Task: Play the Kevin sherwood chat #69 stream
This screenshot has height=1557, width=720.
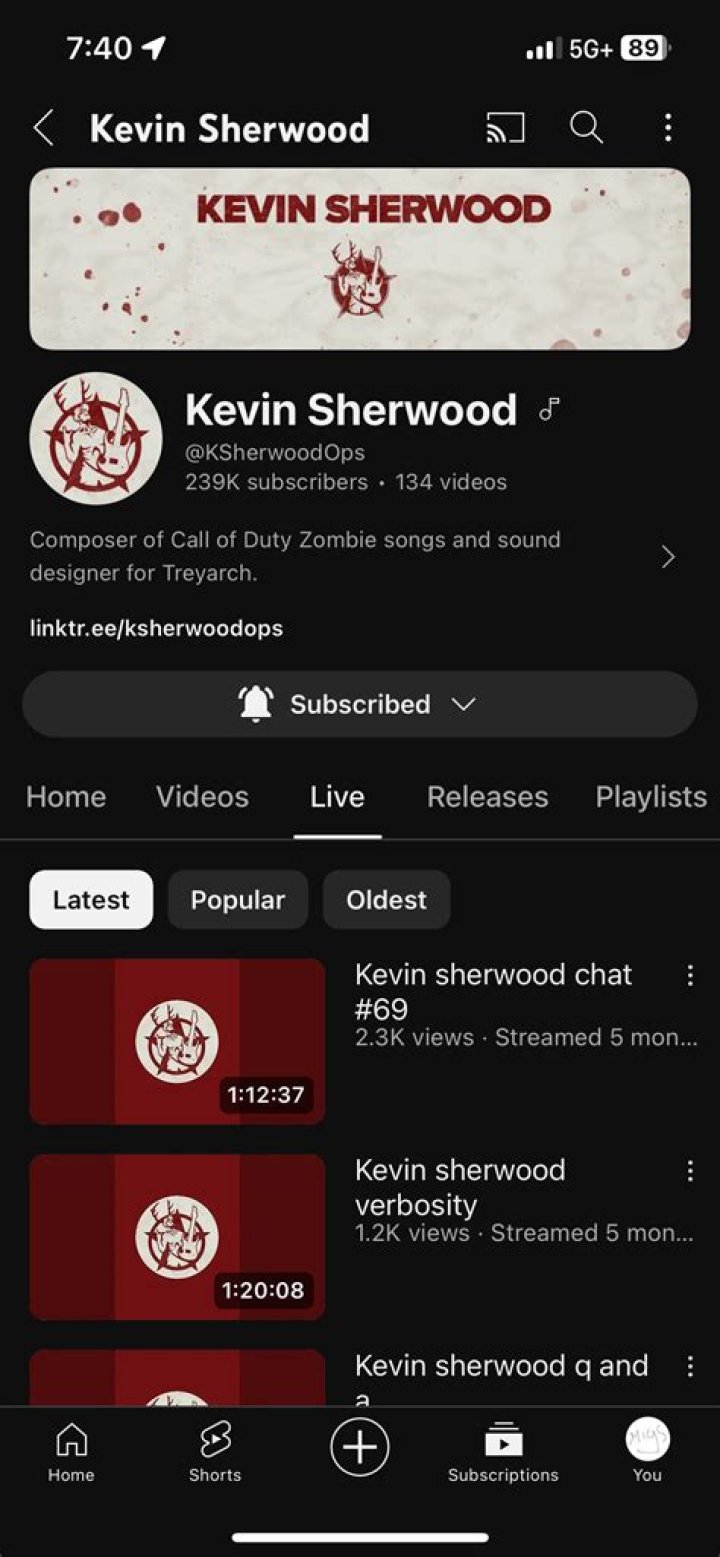Action: [177, 1041]
